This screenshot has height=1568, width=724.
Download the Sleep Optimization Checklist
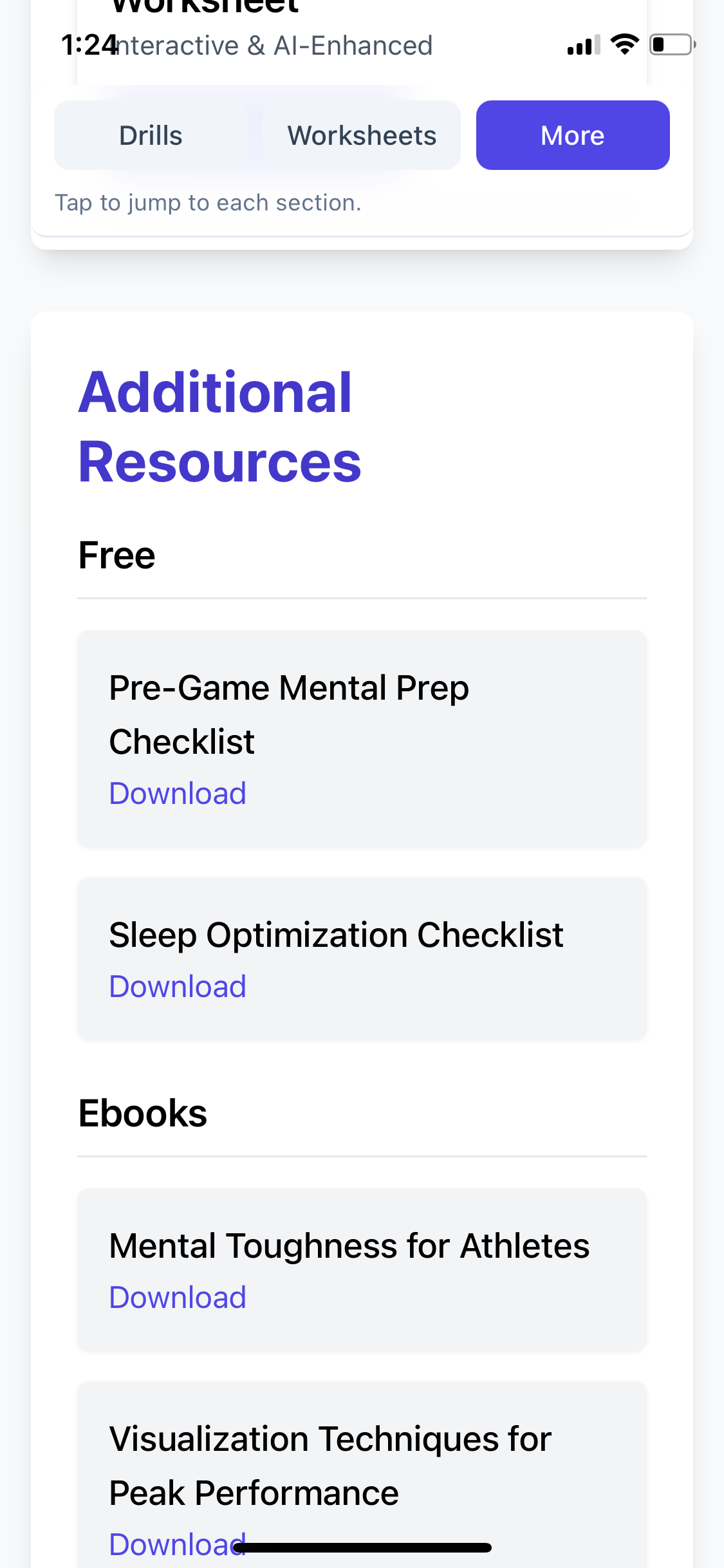178,985
